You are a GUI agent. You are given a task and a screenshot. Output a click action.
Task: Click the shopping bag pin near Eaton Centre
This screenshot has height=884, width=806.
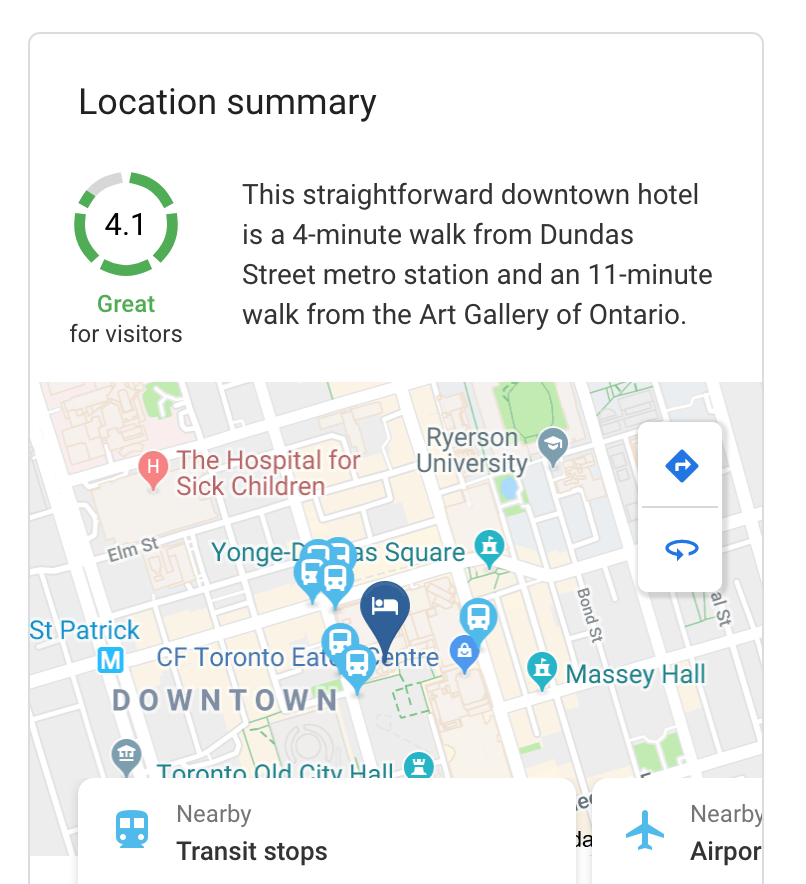463,652
